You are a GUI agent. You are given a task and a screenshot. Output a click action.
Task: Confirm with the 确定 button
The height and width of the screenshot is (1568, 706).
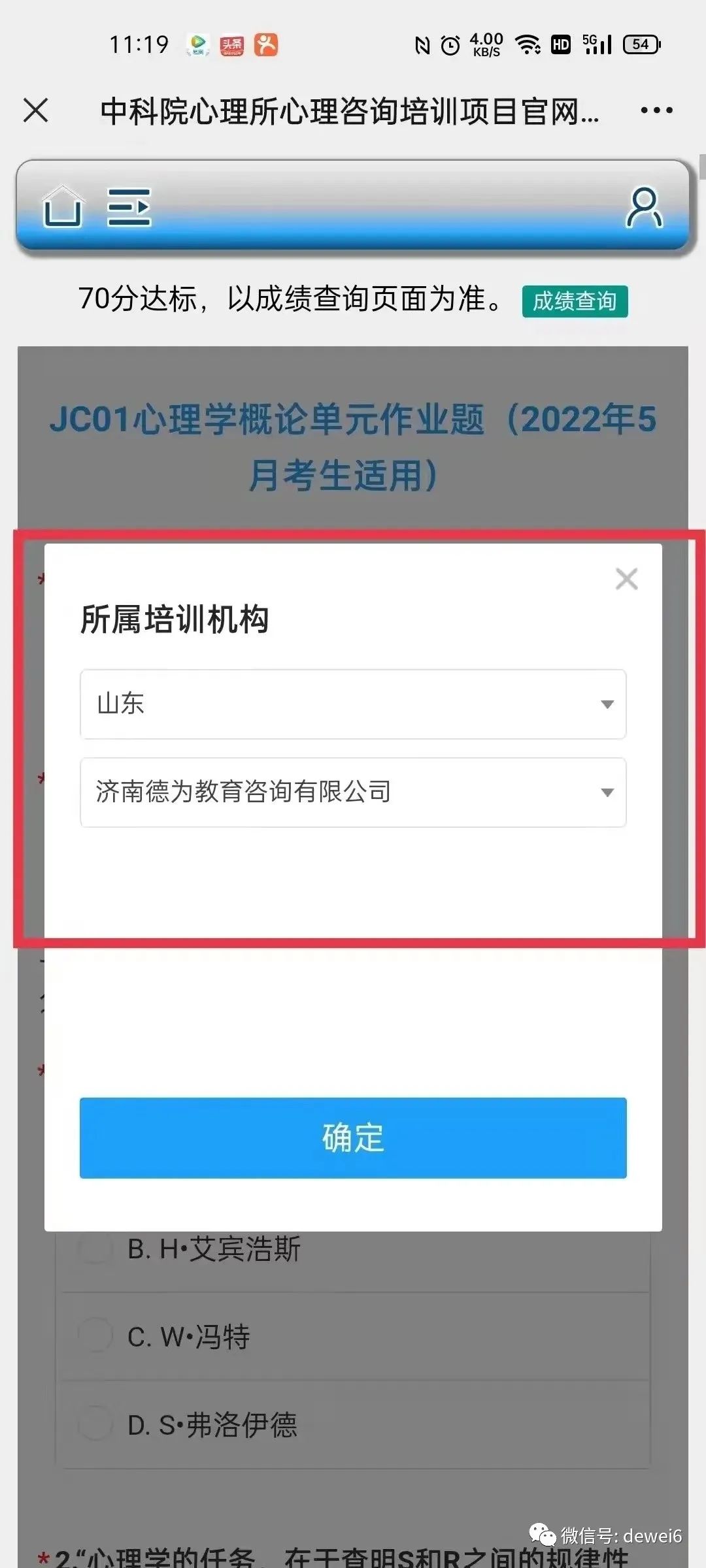point(353,1138)
